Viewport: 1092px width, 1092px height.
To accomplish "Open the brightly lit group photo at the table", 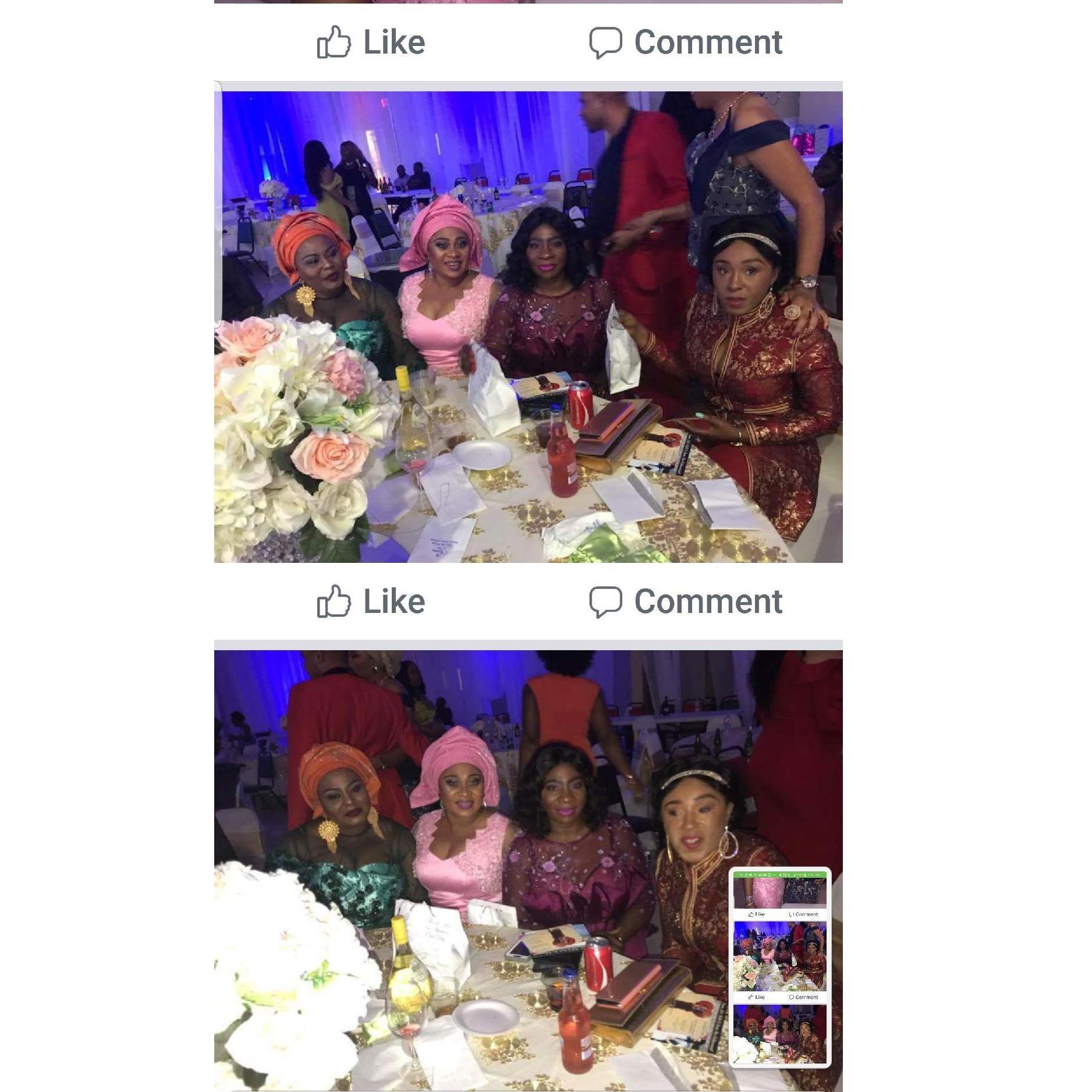I will [528, 327].
